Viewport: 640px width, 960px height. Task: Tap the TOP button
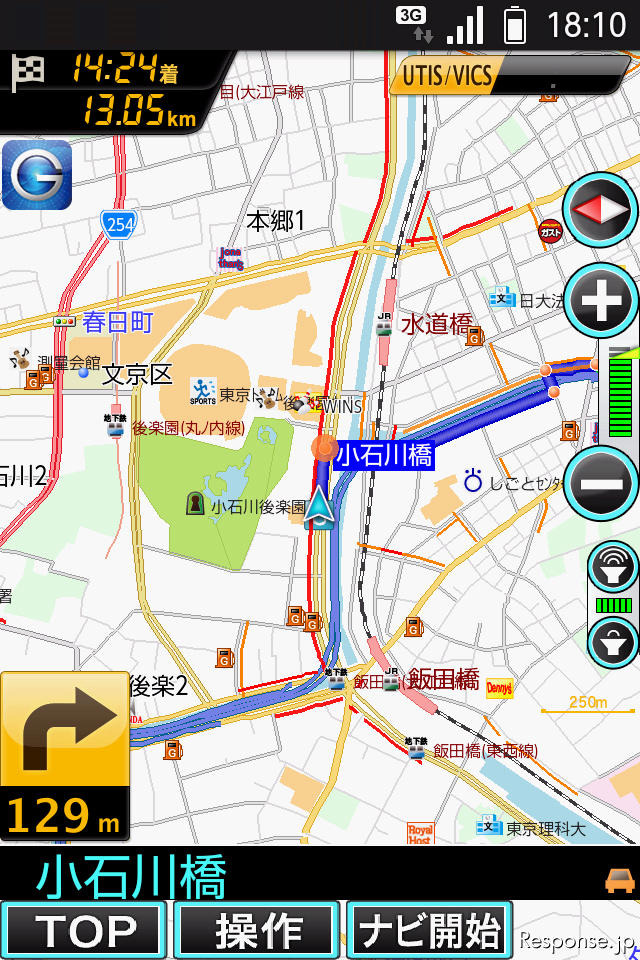(83, 930)
